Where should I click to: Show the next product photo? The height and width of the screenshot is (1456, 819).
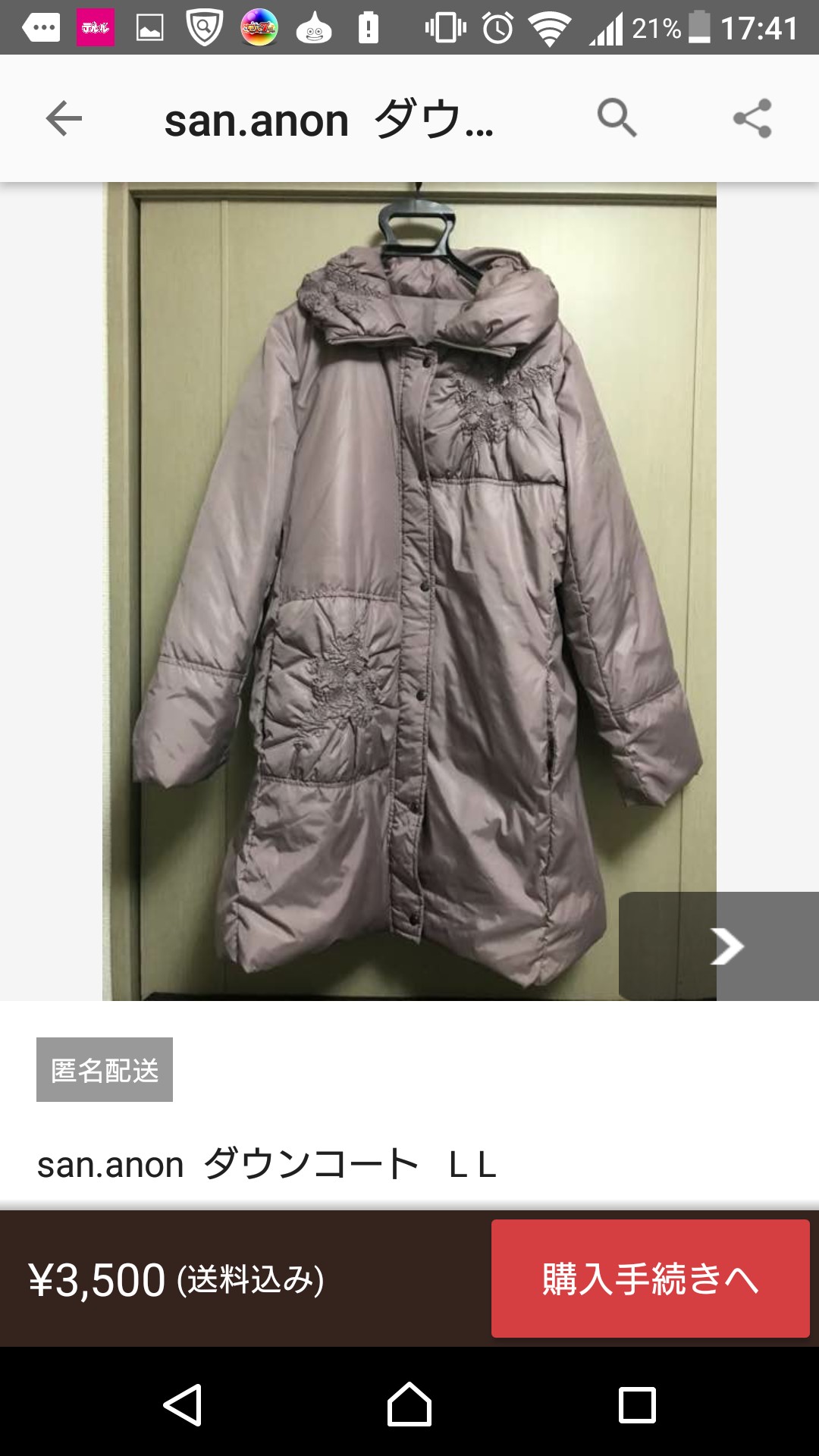click(725, 946)
